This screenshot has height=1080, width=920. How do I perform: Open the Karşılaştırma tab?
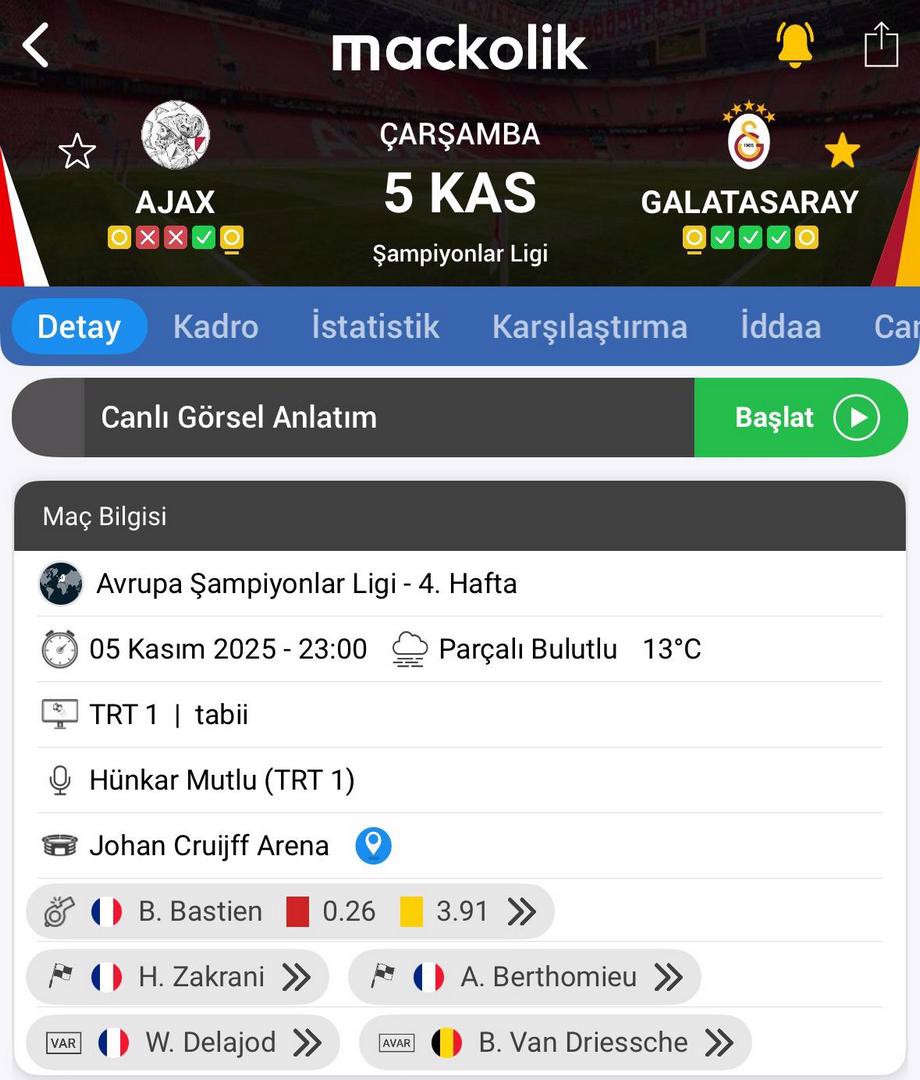coord(589,327)
